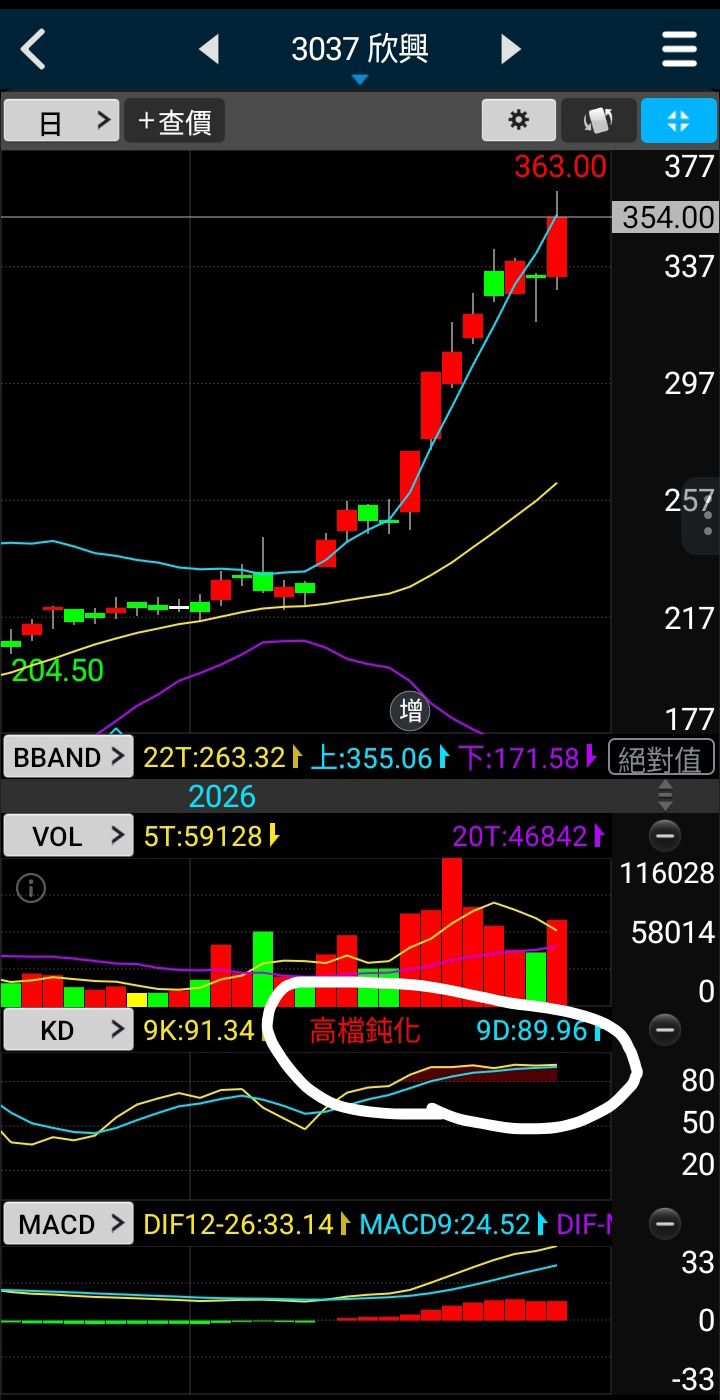Tap the 增 add-indicator button
Image resolution: width=720 pixels, height=1400 pixels.
point(411,711)
